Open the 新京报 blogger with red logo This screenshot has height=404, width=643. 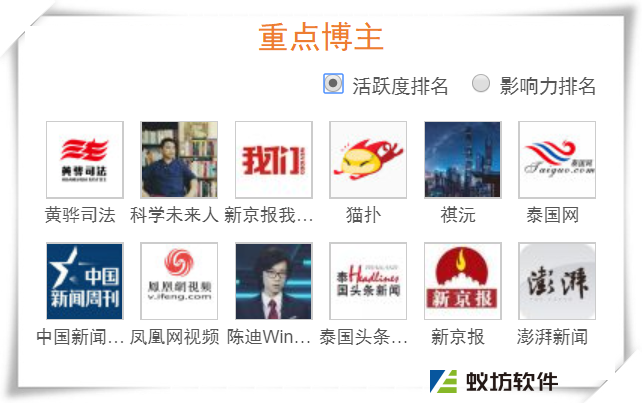[462, 281]
